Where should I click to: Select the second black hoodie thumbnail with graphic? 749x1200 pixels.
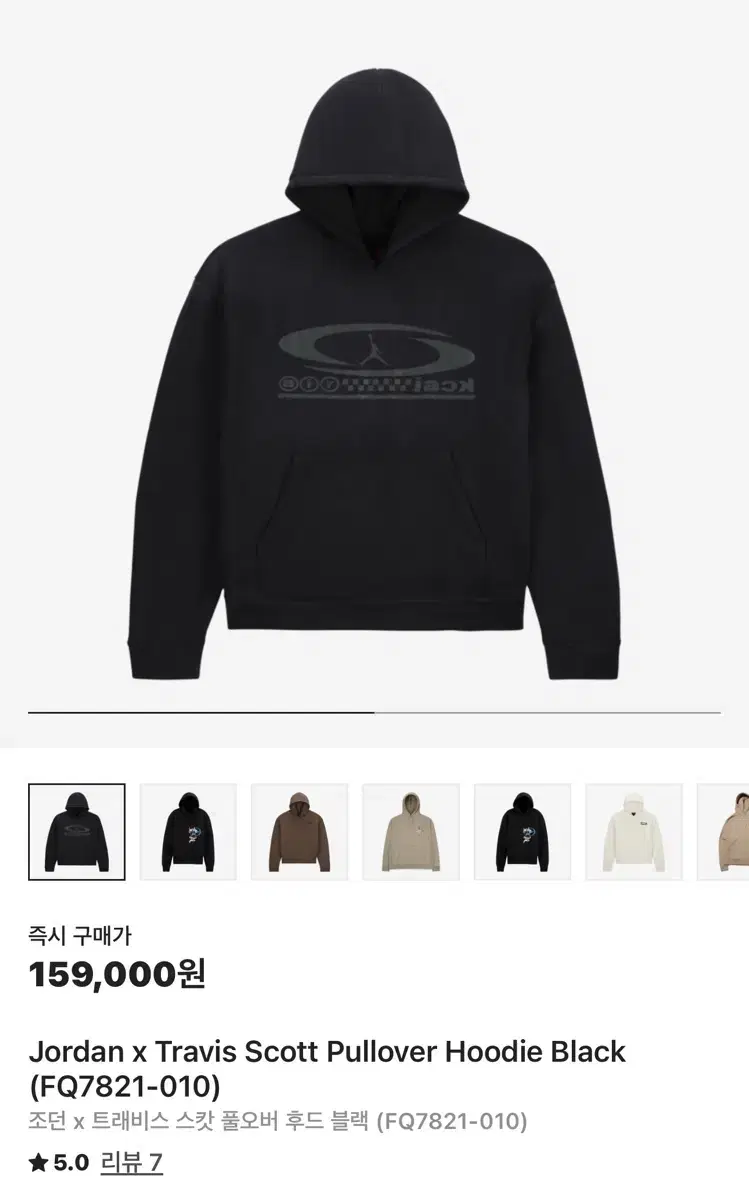pyautogui.click(x=189, y=831)
